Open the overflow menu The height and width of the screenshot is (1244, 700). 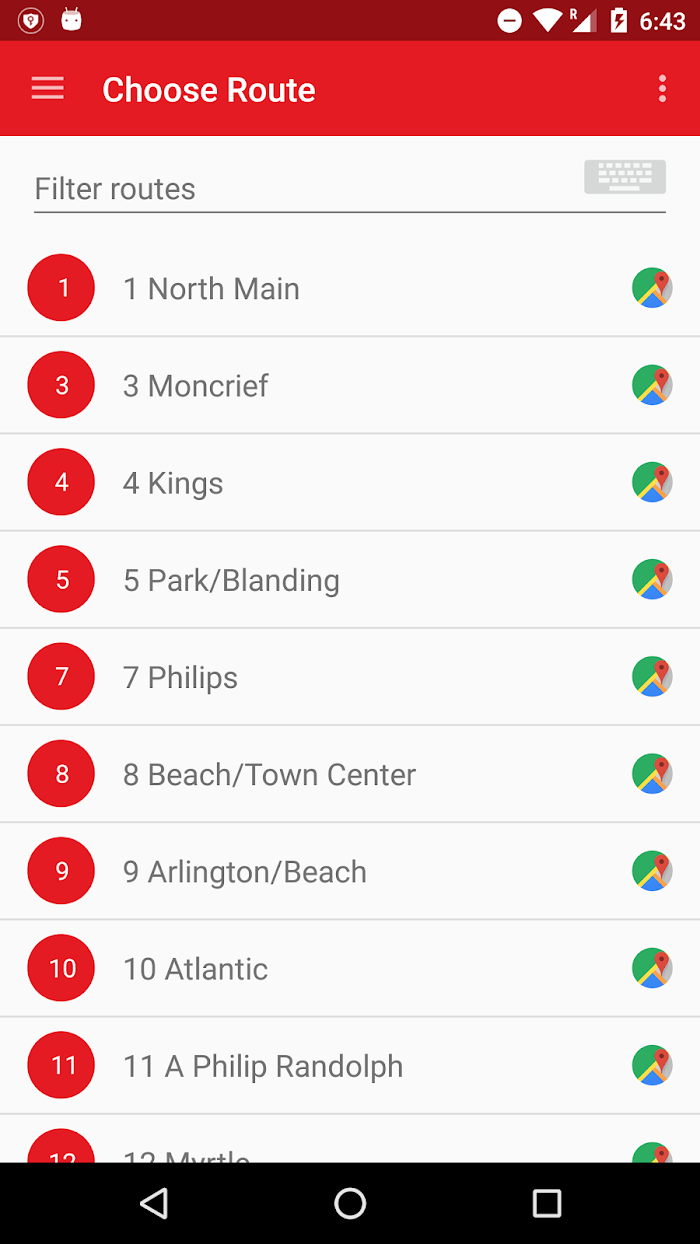pos(662,89)
